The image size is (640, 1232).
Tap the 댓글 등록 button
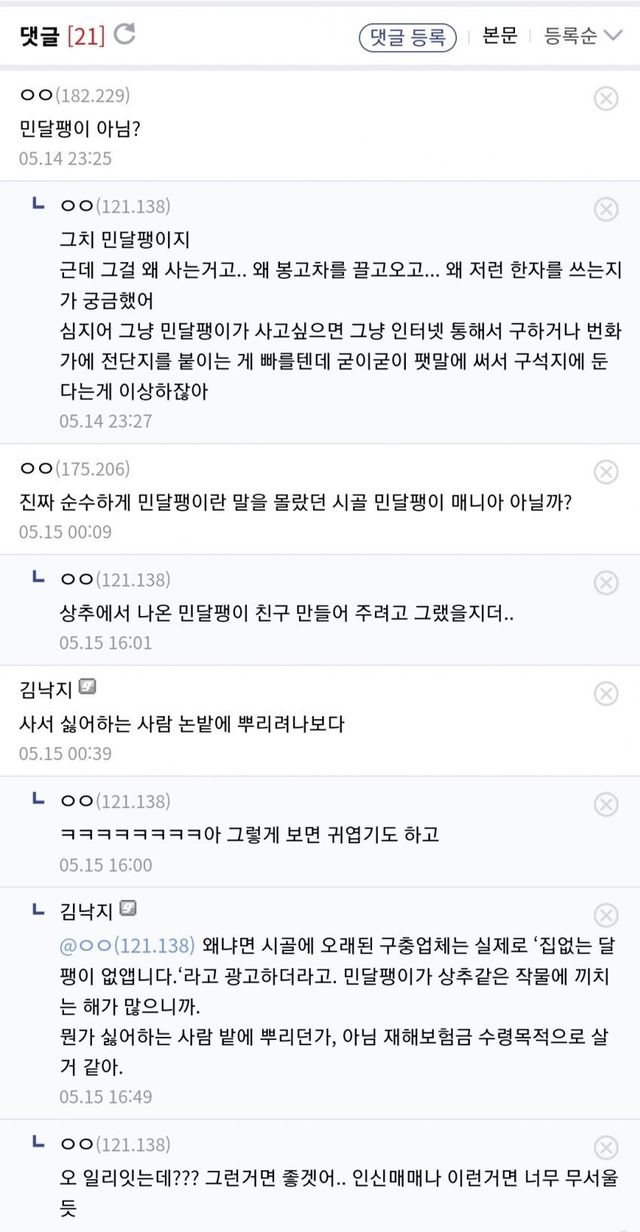(x=407, y=37)
